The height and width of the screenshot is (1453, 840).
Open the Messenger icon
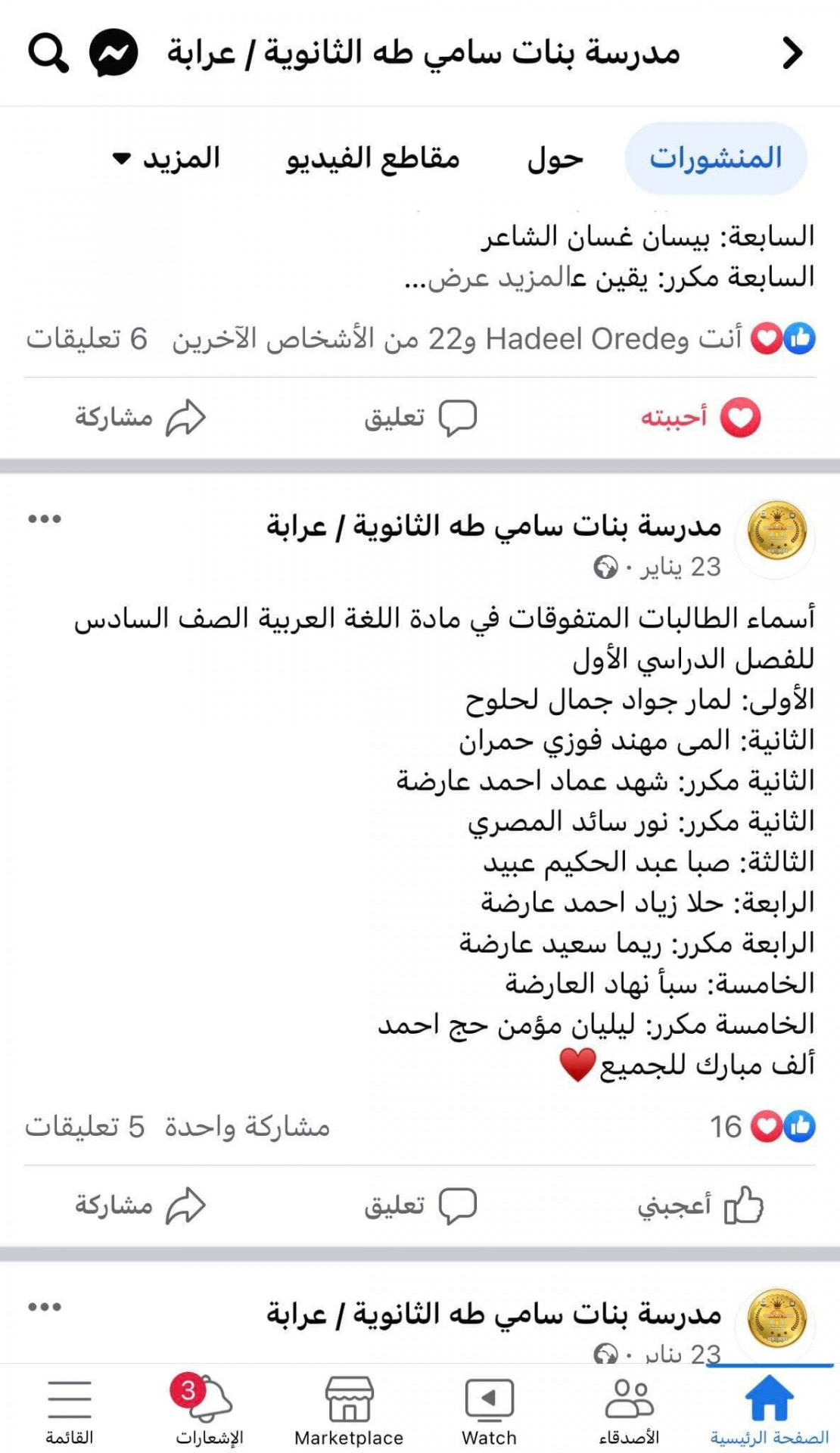(x=114, y=53)
